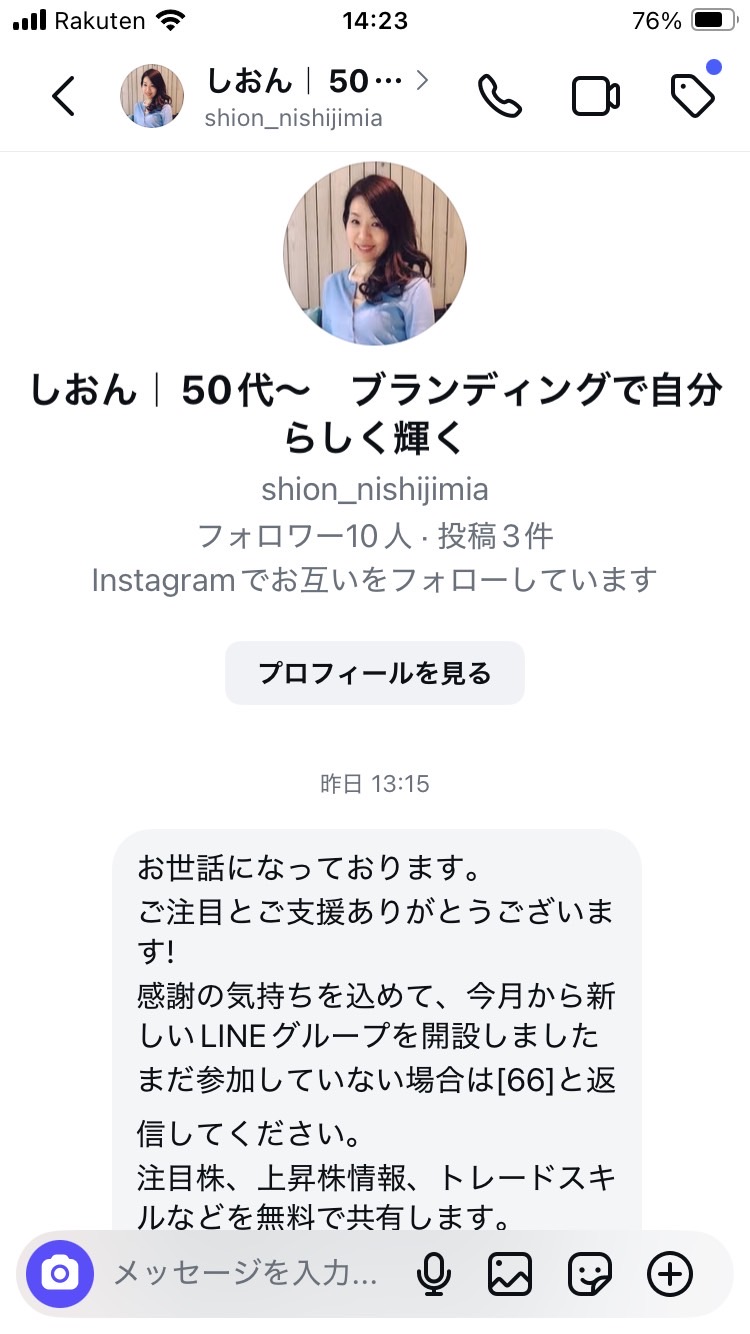Tap the プロフィールを見る button
Image resolution: width=750 pixels, height=1334 pixels.
click(375, 673)
